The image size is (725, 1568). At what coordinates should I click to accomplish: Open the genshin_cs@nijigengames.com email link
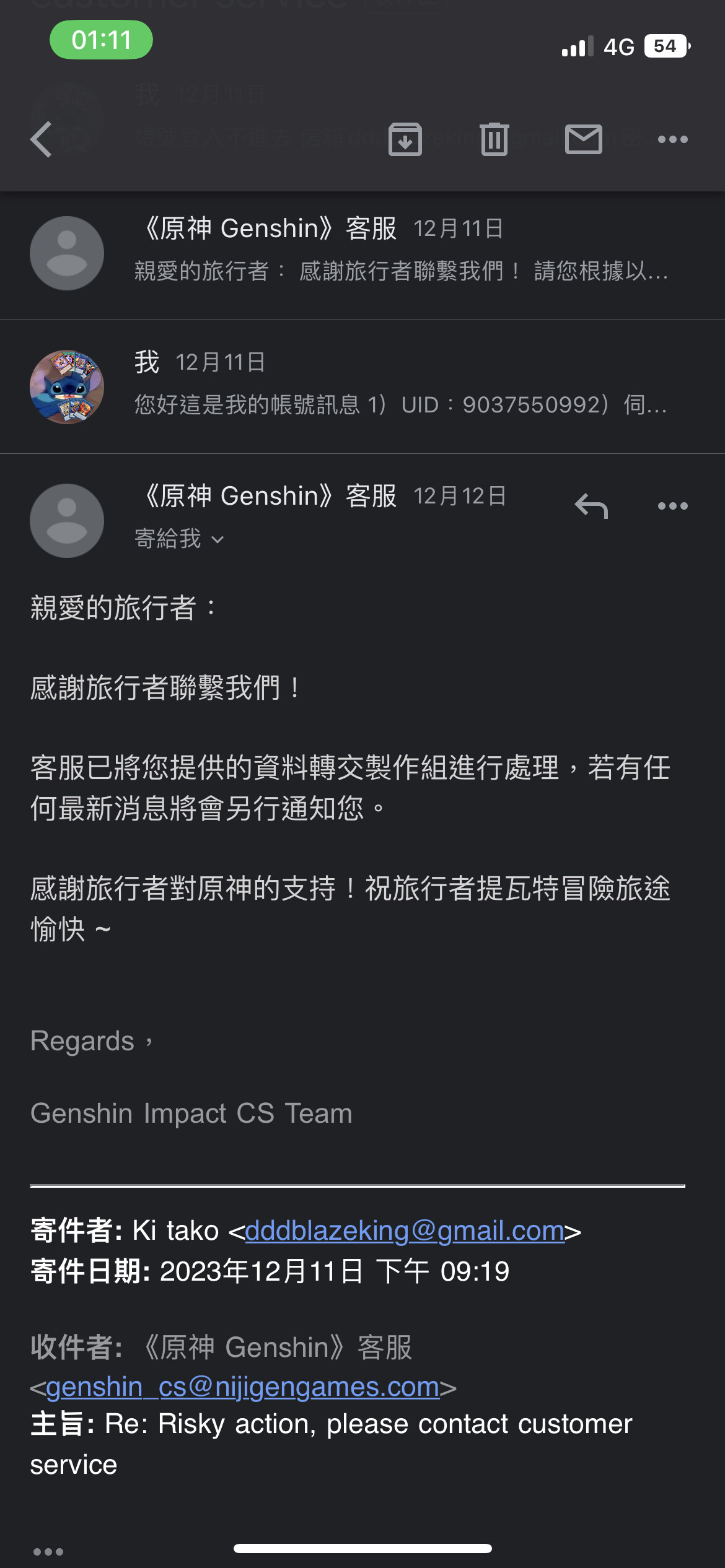pyautogui.click(x=242, y=1387)
